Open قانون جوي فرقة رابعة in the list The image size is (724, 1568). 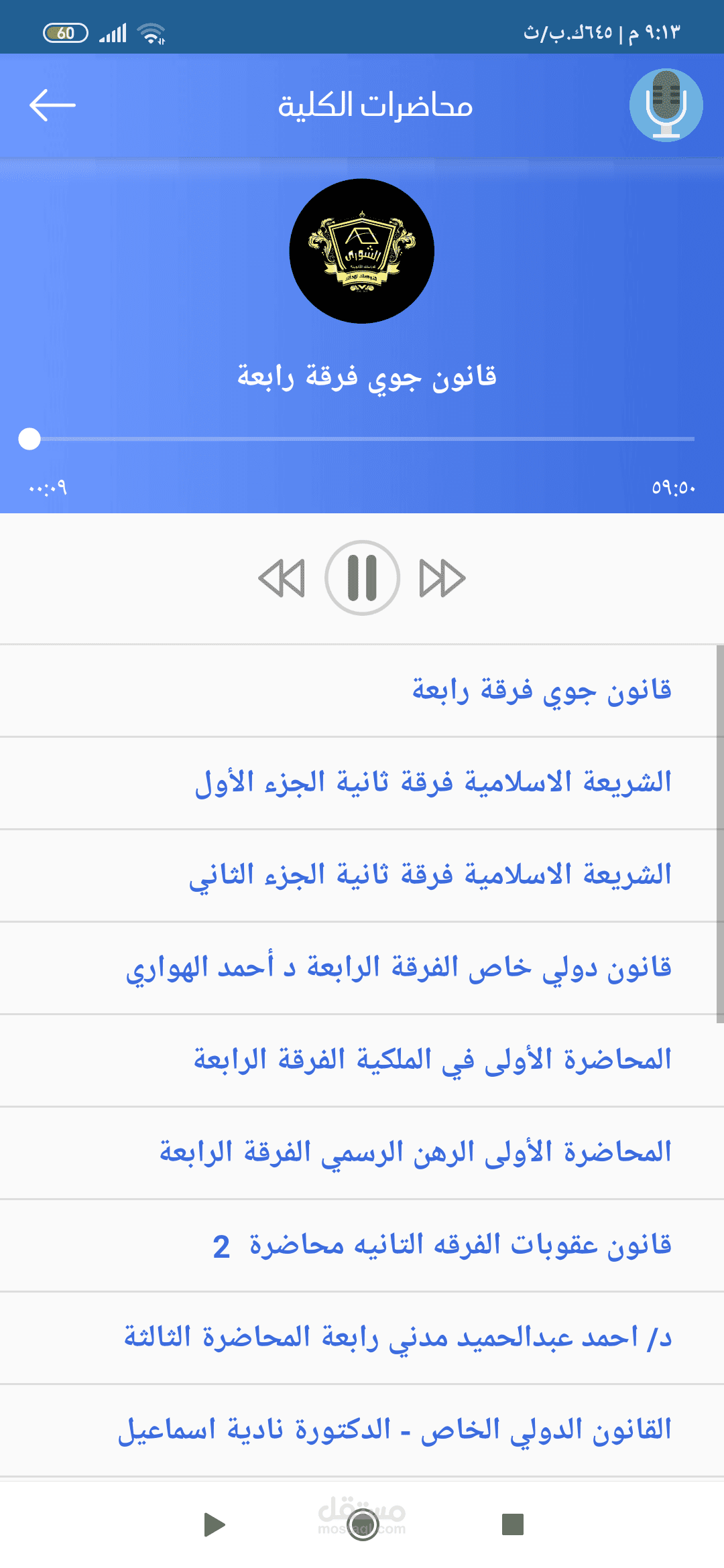pos(362,691)
